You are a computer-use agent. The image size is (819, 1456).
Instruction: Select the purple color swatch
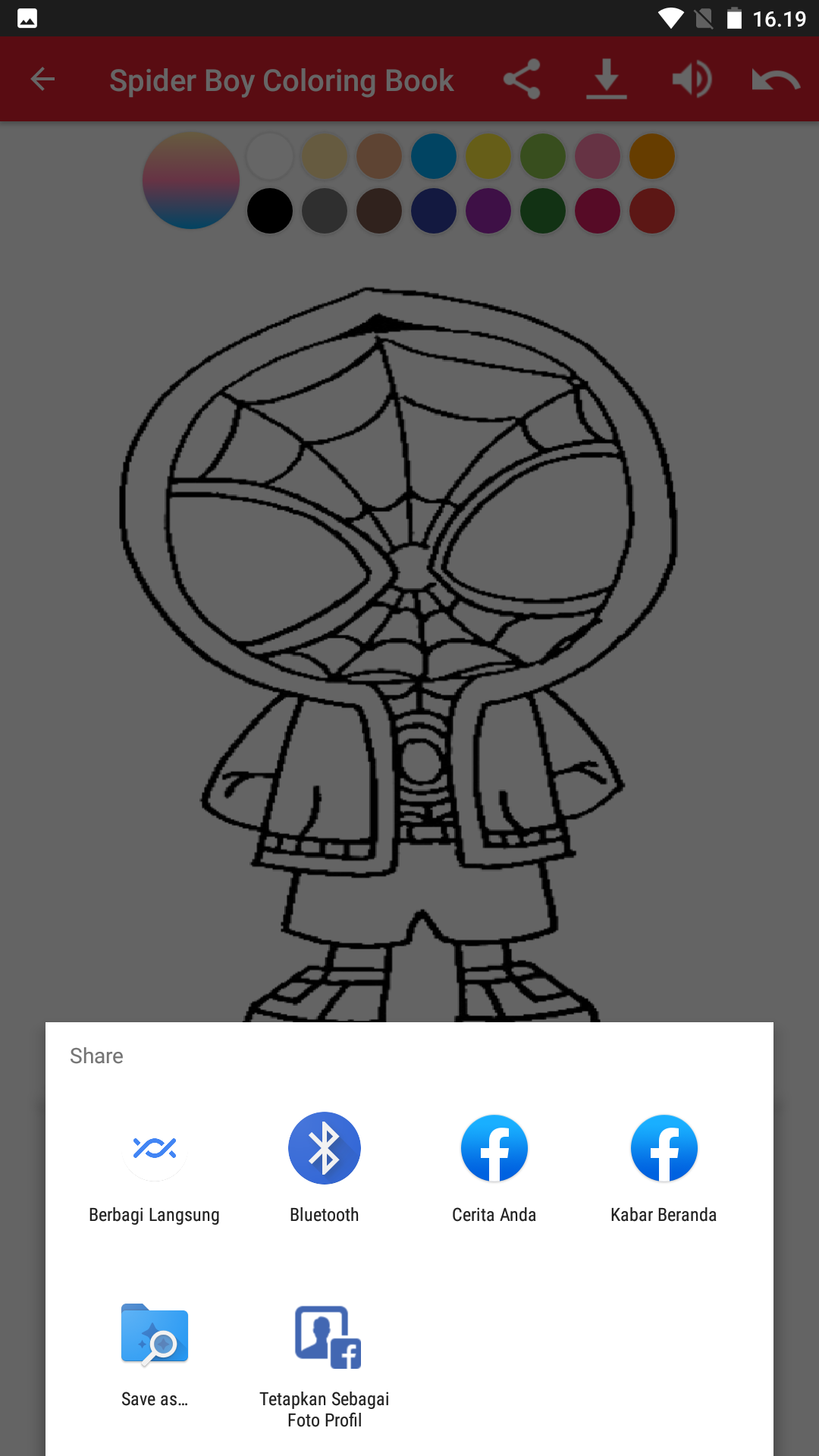click(488, 210)
